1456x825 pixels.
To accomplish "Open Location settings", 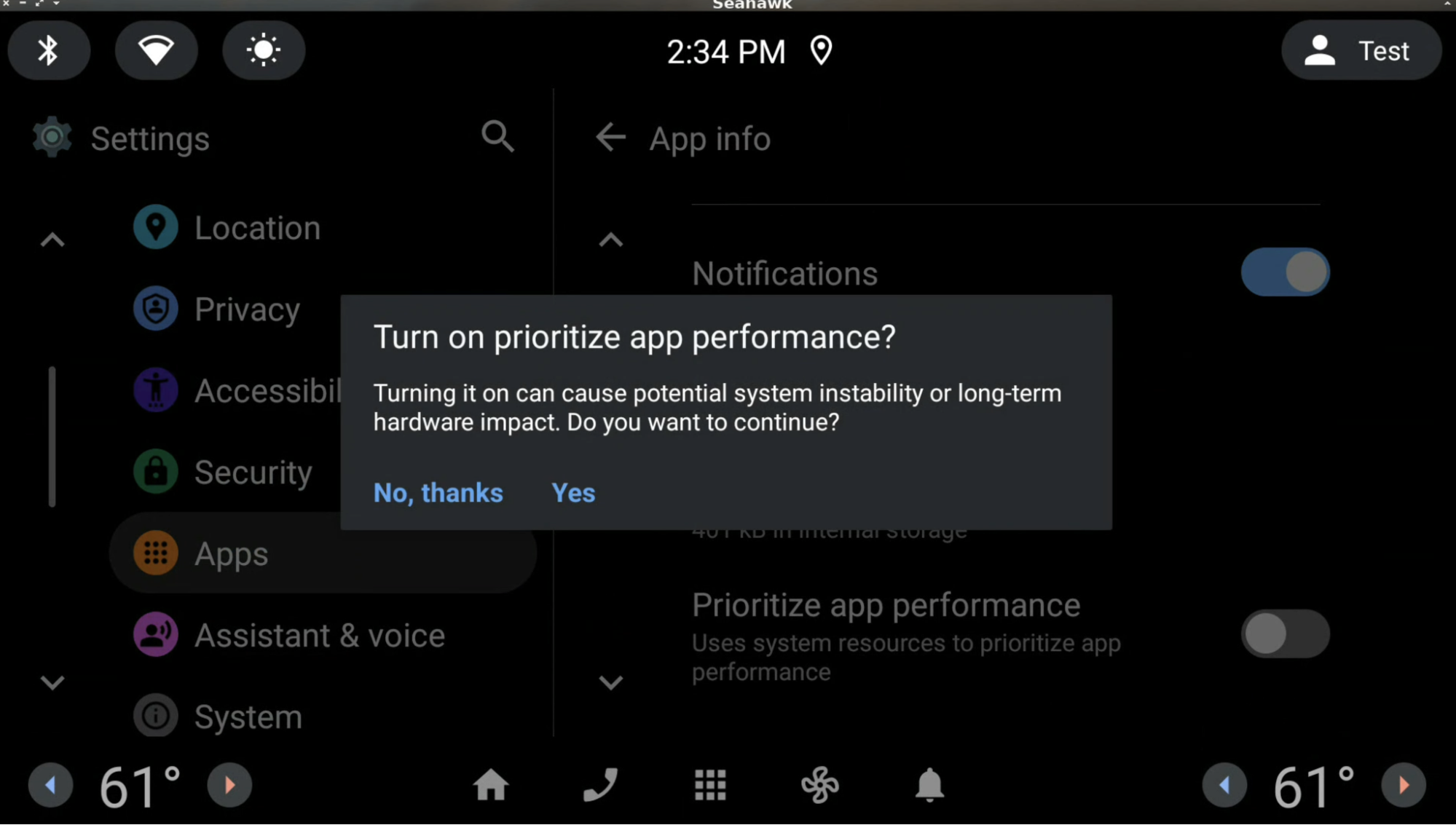I will coord(256,228).
